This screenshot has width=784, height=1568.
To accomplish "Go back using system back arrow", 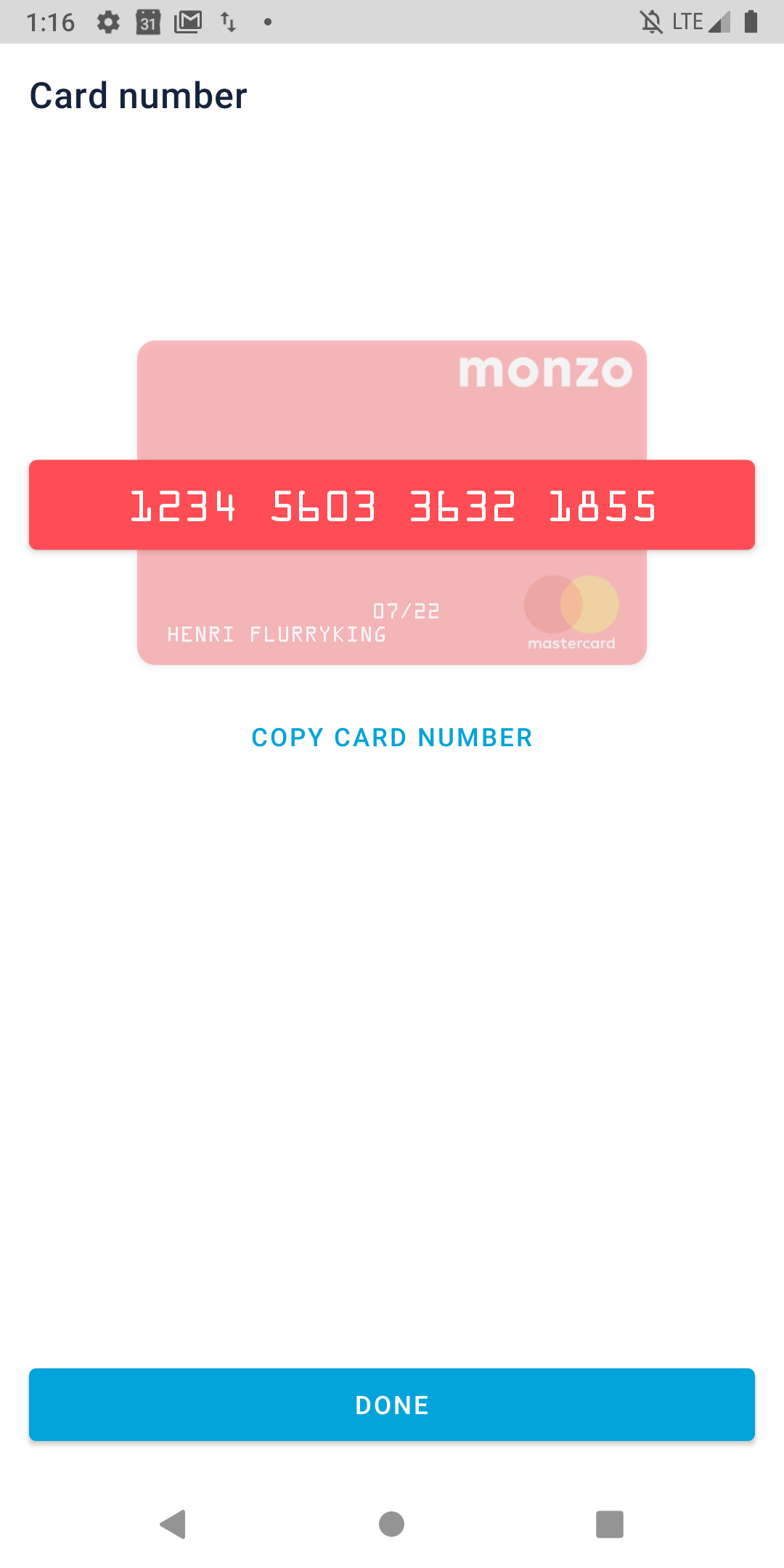I will (x=173, y=1524).
